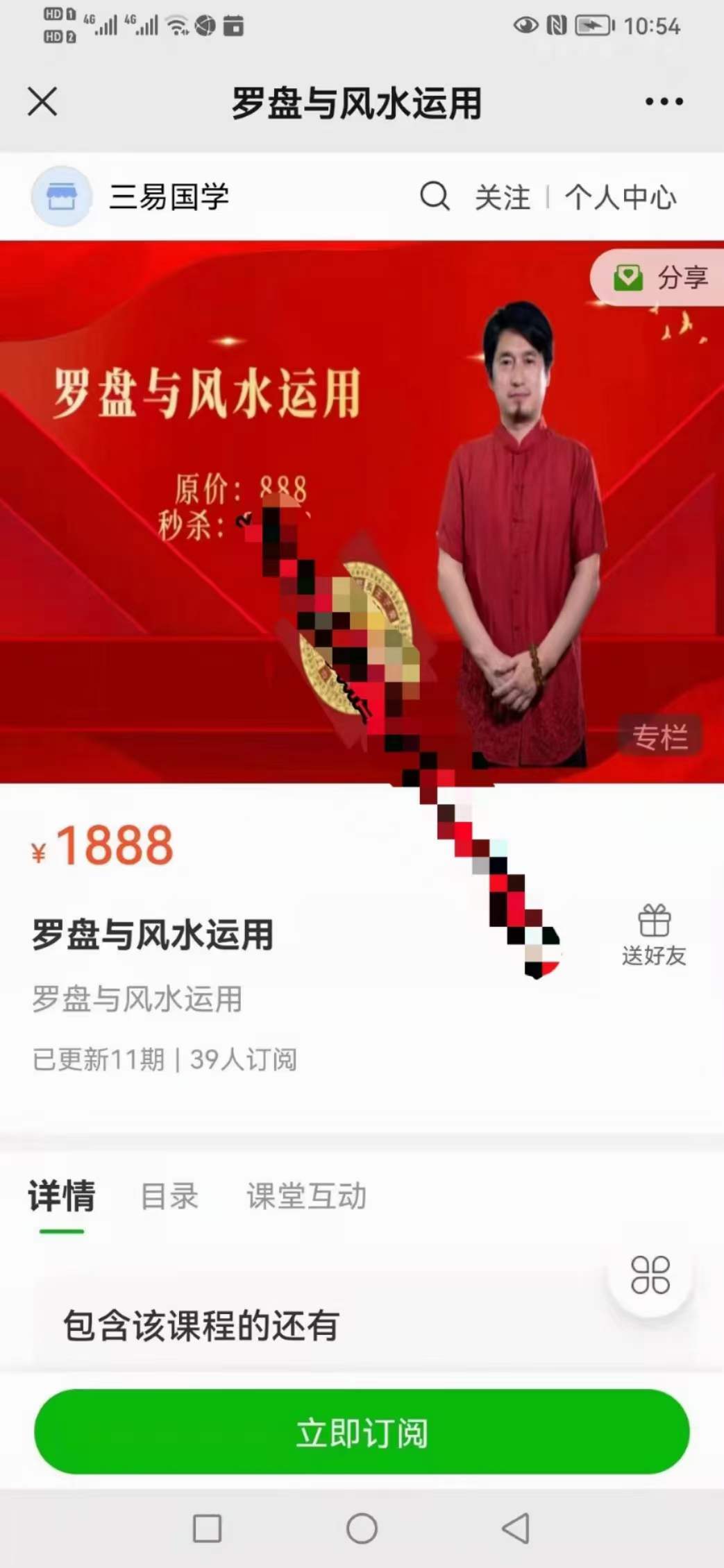
Task: Gift the course with 送好友
Action: click(x=653, y=935)
